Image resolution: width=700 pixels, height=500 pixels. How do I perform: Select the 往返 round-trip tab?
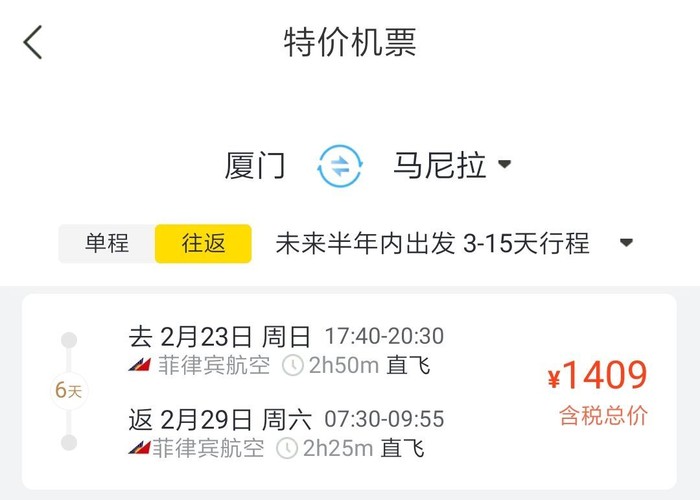point(203,243)
